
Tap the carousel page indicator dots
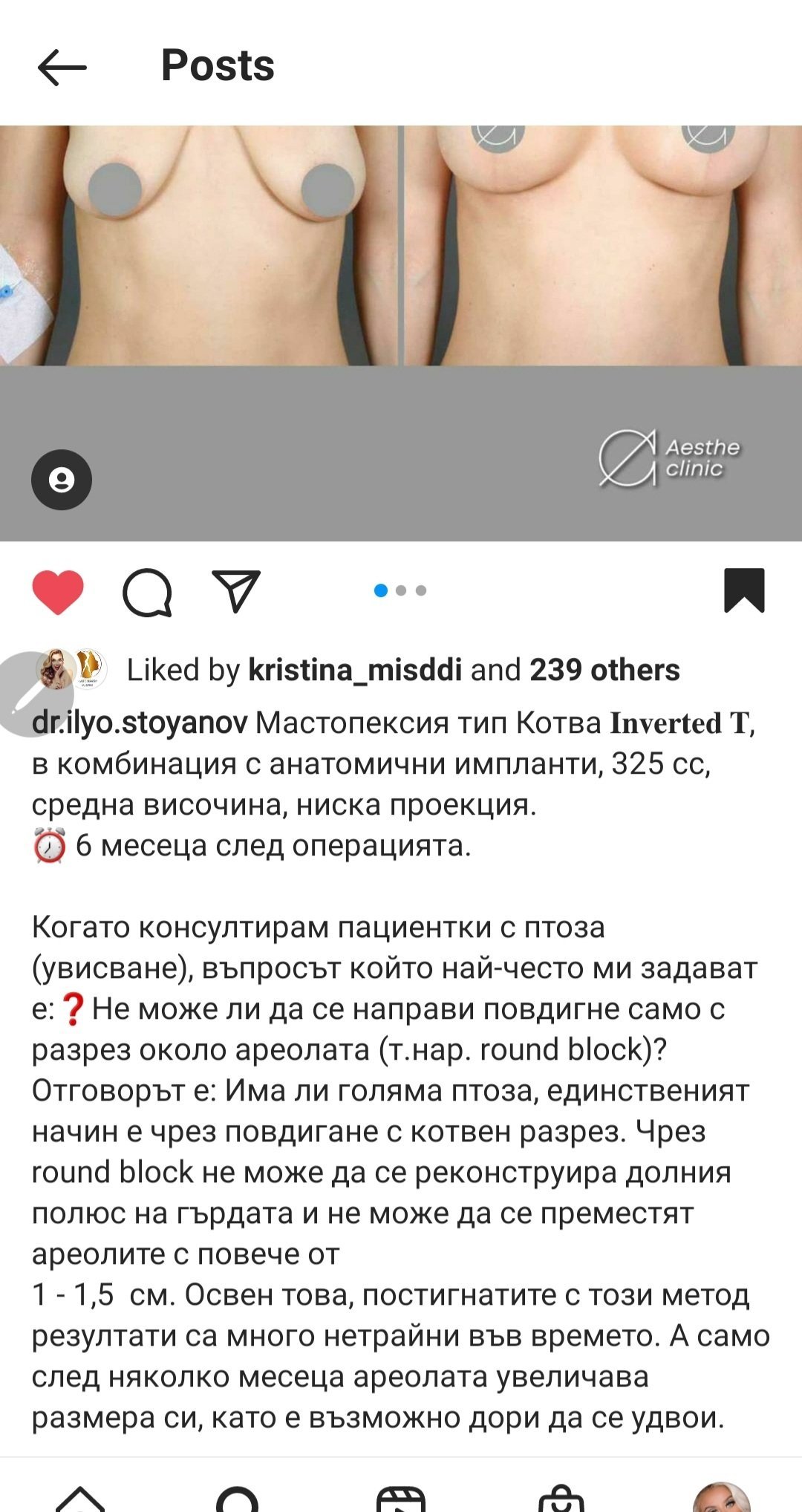pos(401,590)
